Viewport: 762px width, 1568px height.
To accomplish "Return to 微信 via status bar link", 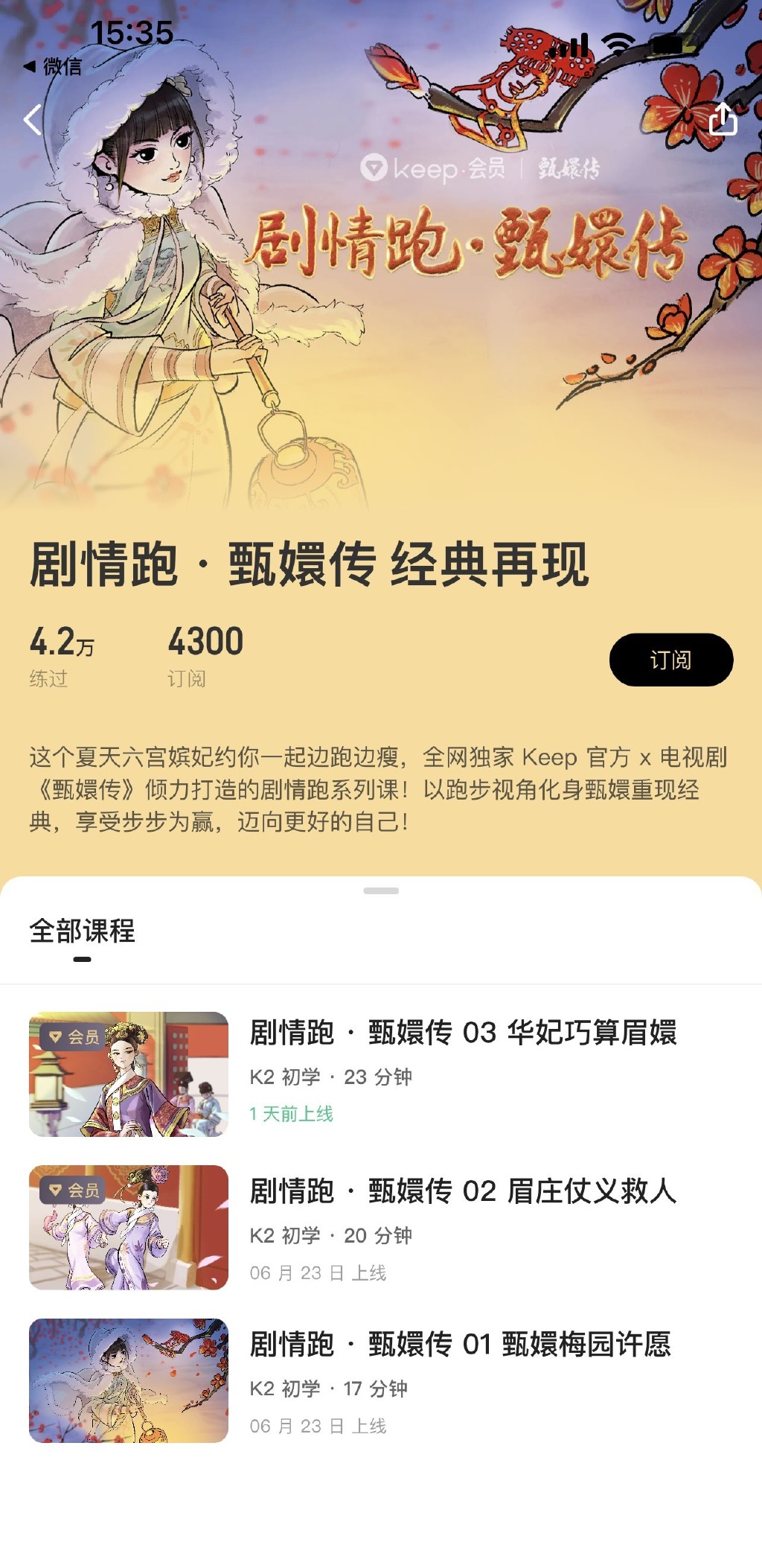I will pos(52,67).
